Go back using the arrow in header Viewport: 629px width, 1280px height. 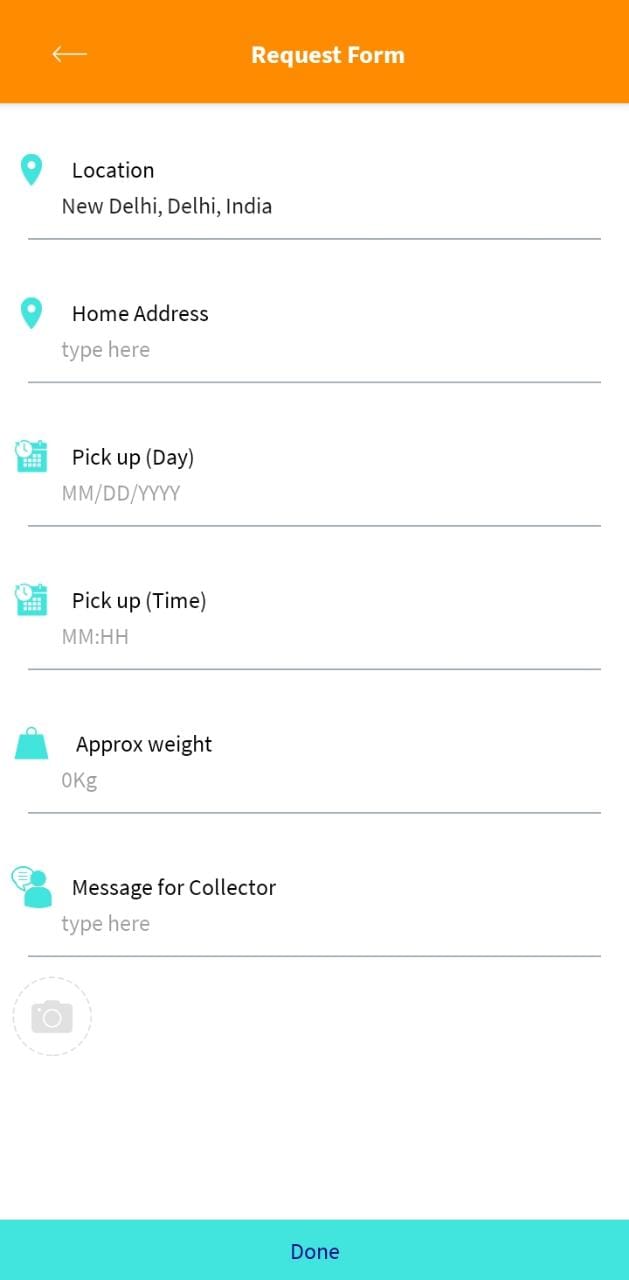[x=69, y=54]
